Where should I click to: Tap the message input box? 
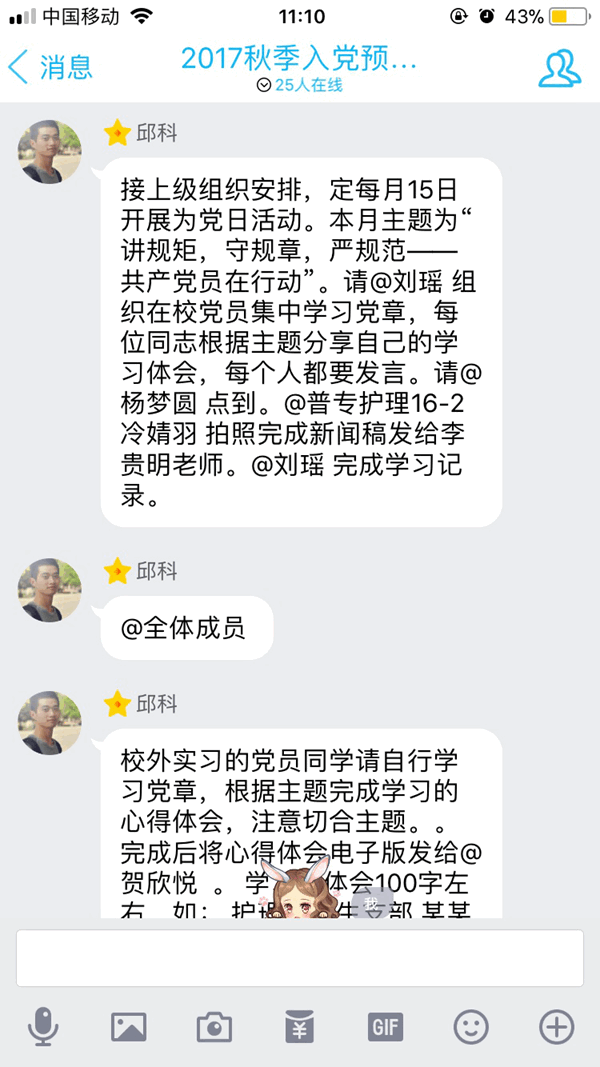coord(299,958)
